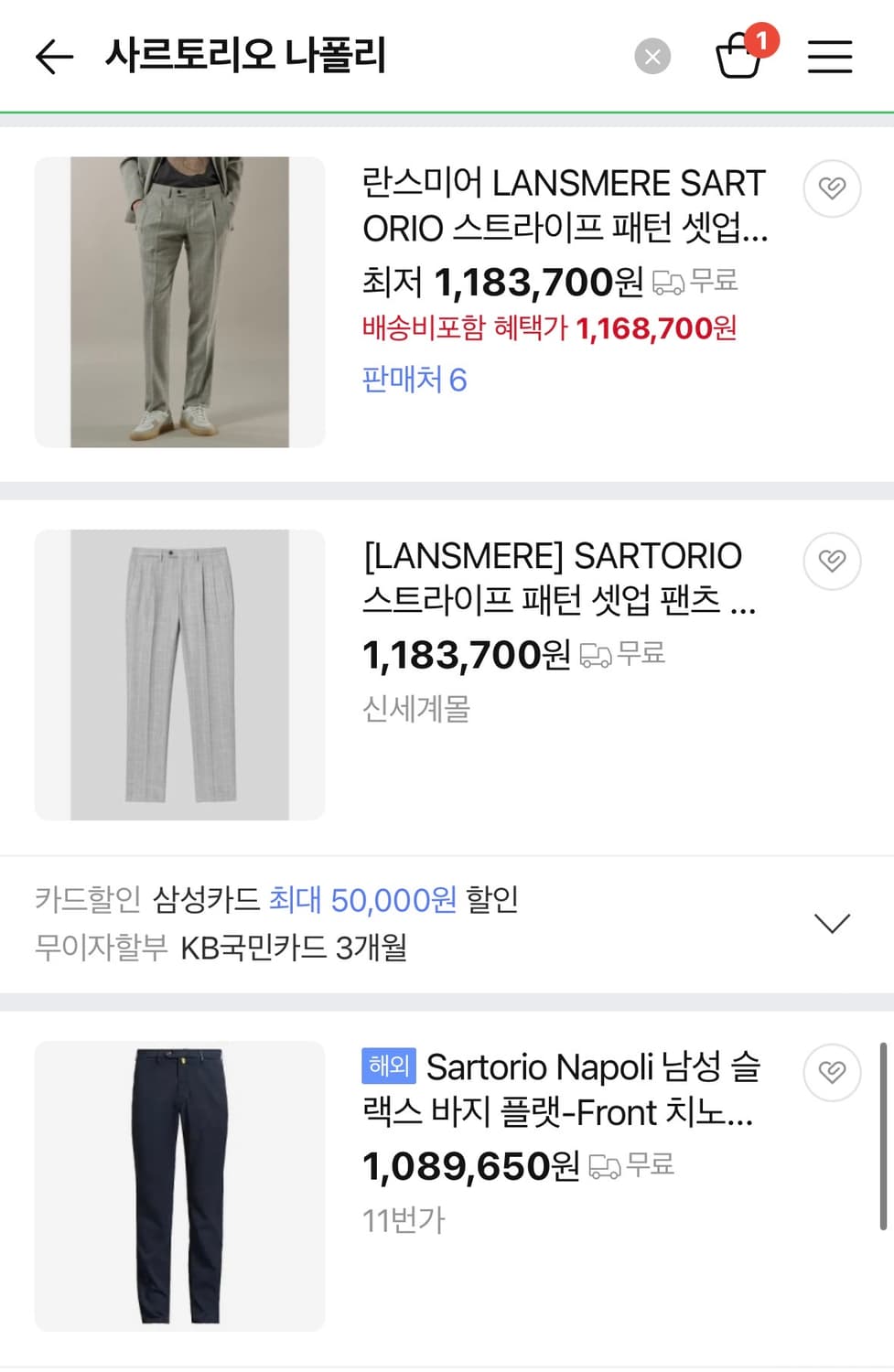Open the 판매처 6 seller list
The image size is (894, 1372).
415,379
